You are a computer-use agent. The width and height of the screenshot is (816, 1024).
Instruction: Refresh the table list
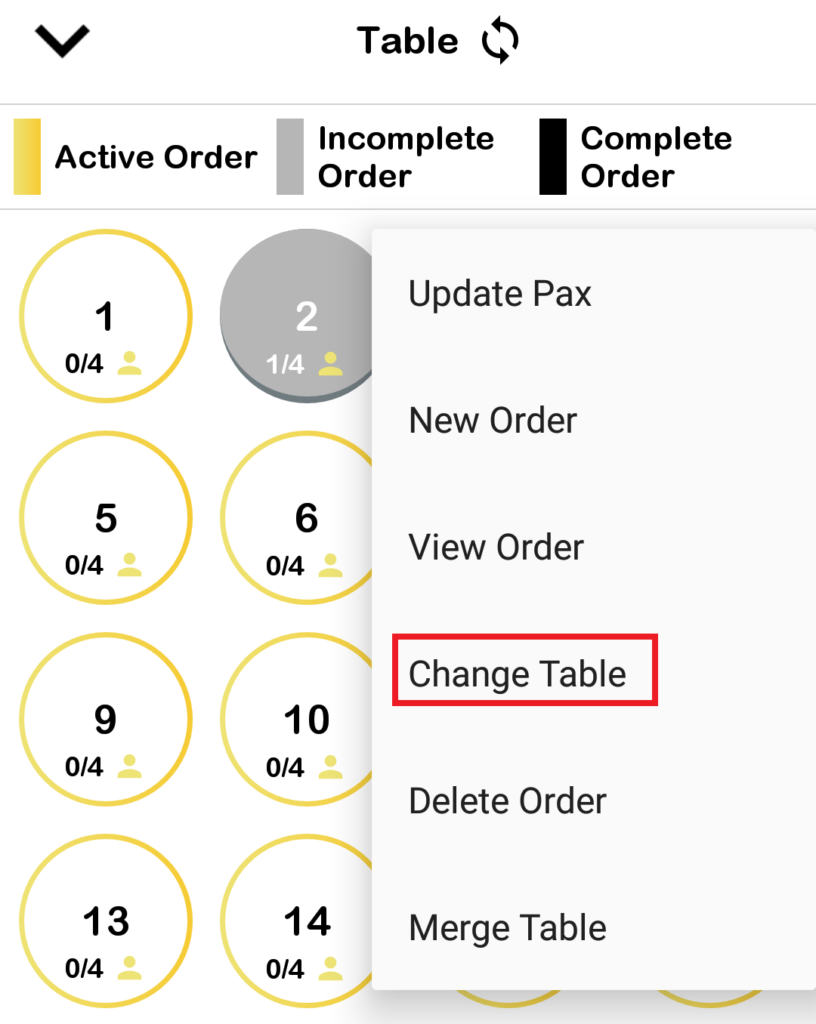pos(500,42)
